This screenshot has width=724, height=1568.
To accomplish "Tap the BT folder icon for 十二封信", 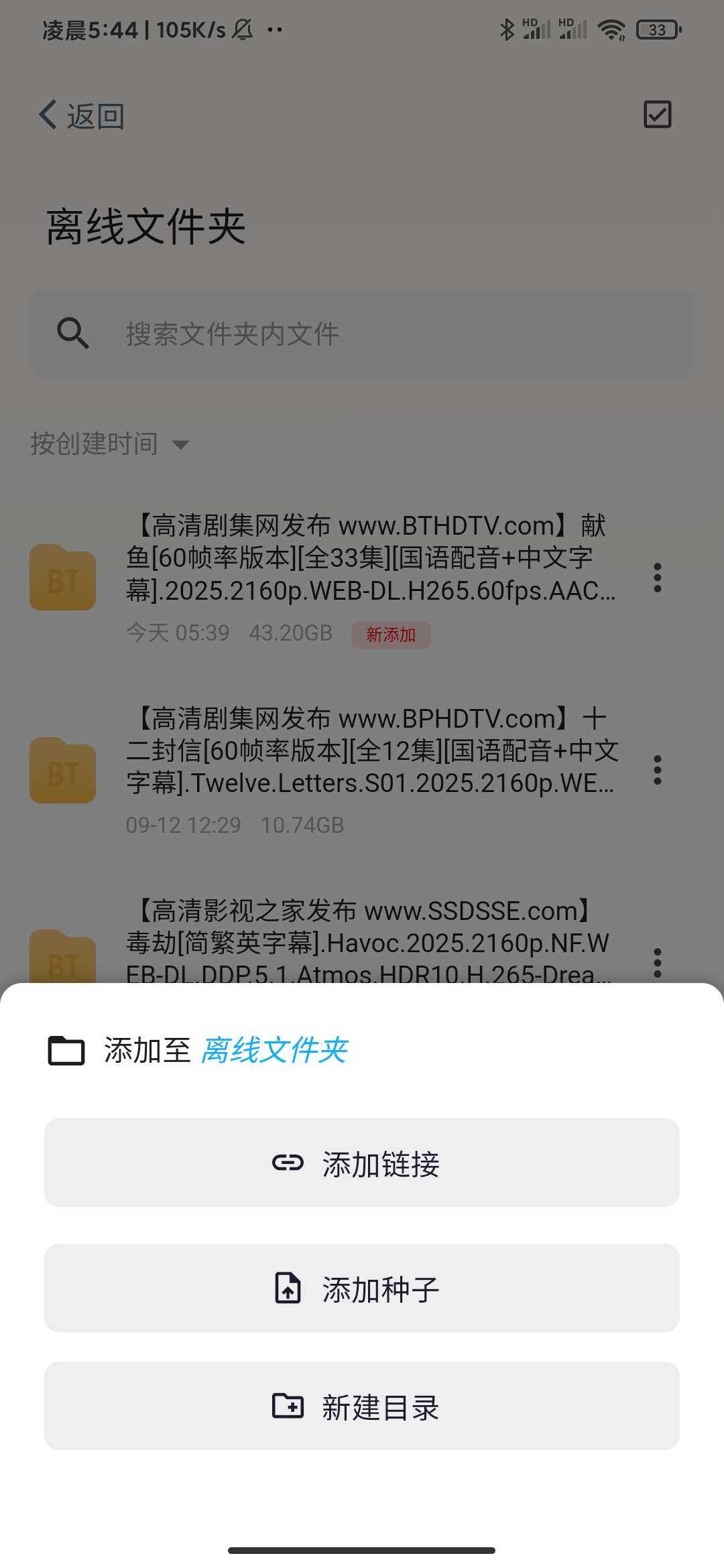I will pos(62,771).
